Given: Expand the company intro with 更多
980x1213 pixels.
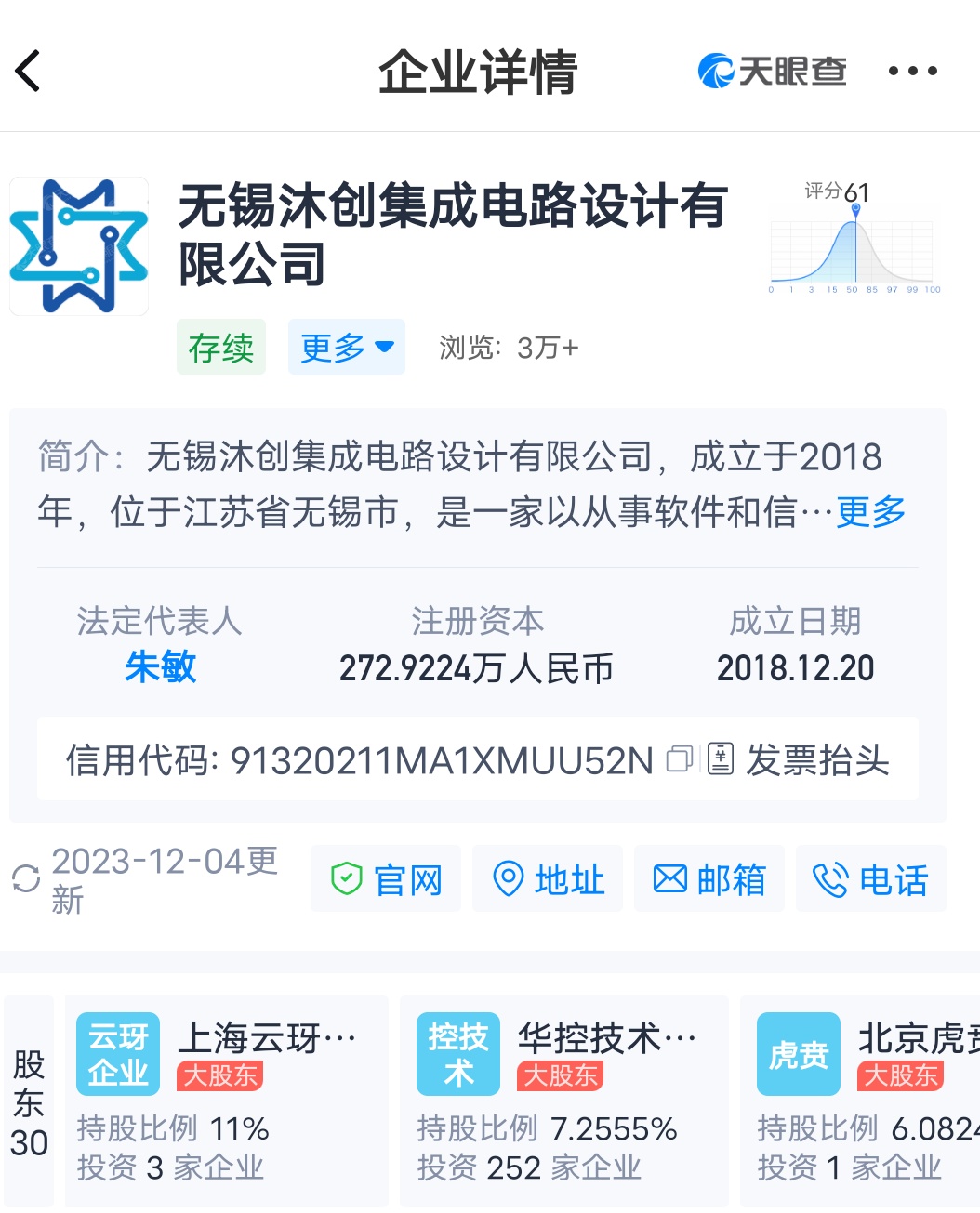Looking at the screenshot, I should click(870, 512).
